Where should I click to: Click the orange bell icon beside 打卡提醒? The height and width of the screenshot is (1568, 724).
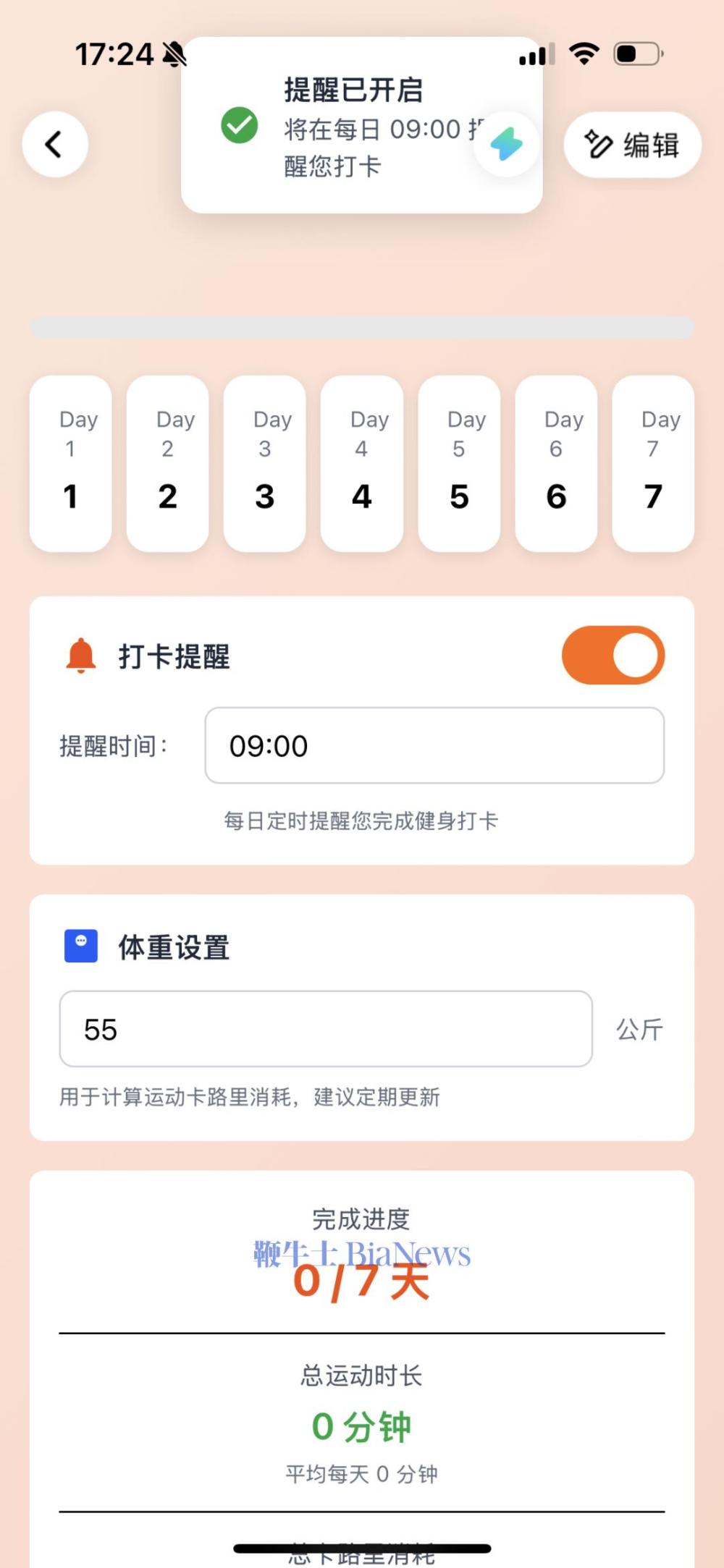click(82, 655)
